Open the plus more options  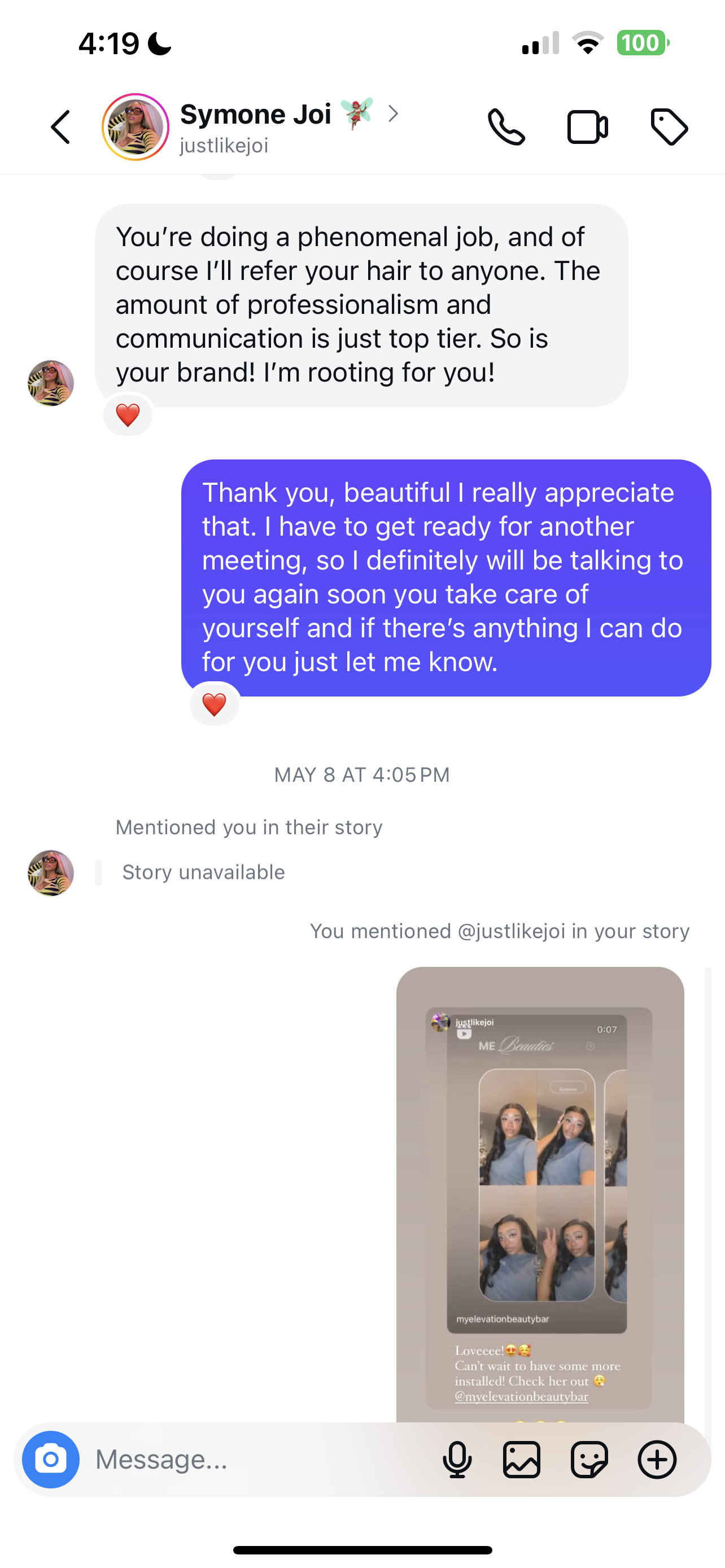(x=657, y=1459)
